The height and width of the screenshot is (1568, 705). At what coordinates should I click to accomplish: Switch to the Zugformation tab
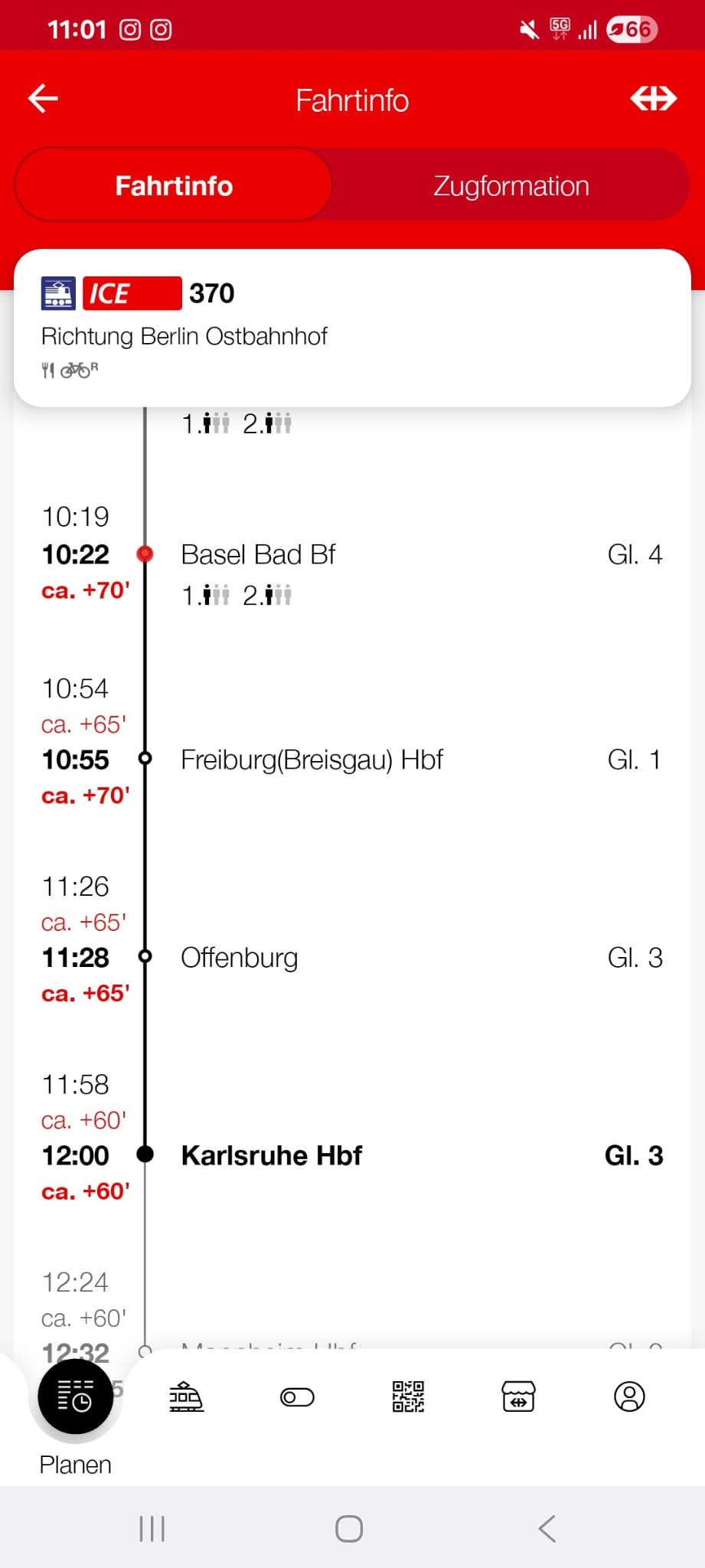pyautogui.click(x=511, y=186)
